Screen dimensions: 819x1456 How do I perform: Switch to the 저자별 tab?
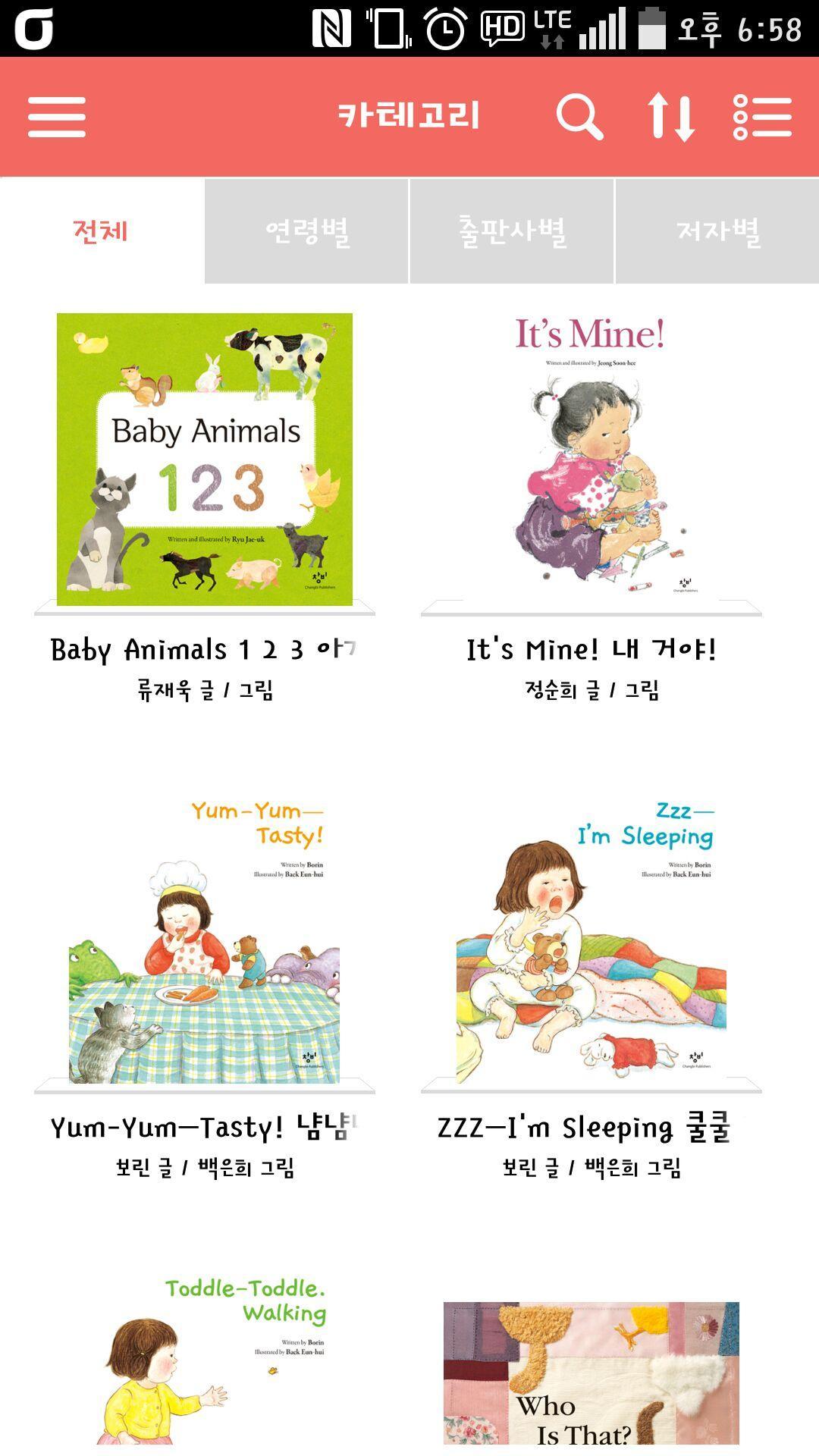coord(717,231)
